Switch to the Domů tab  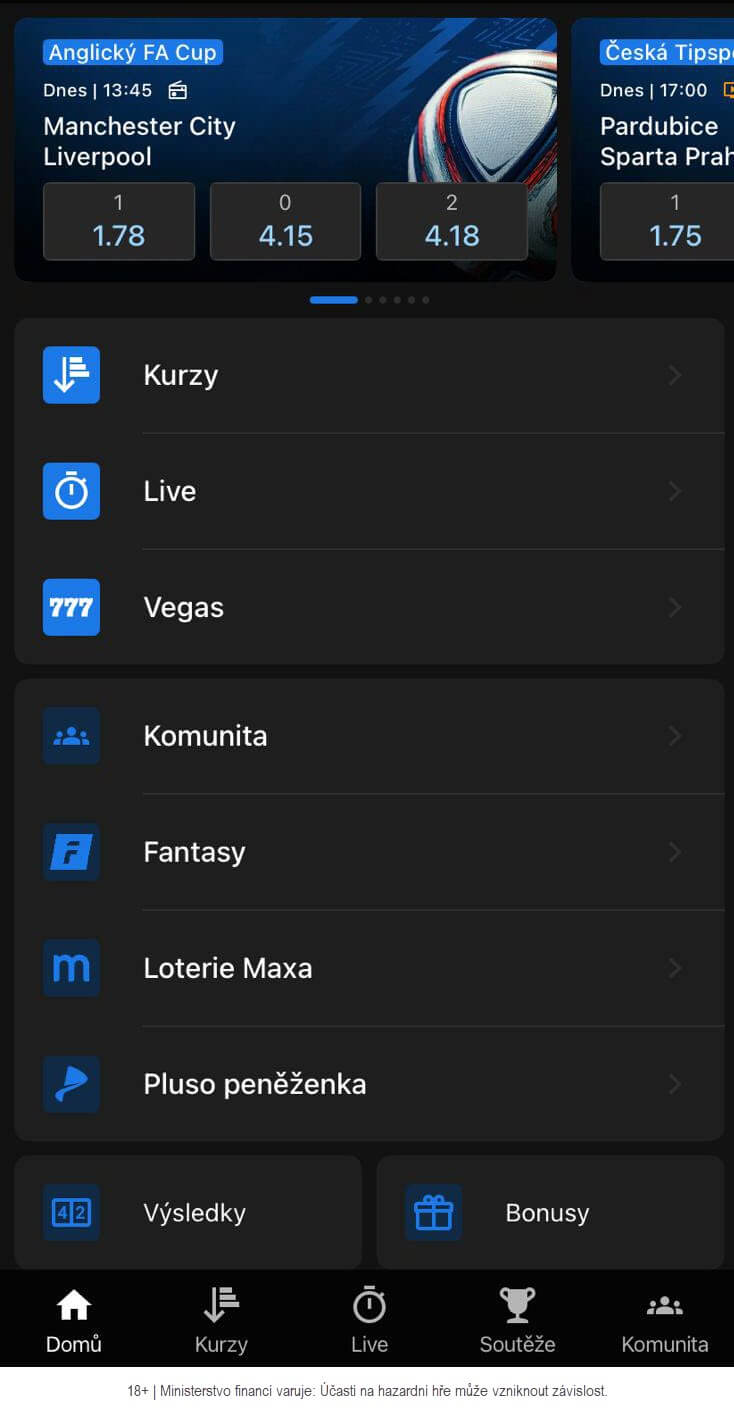coord(74,1320)
